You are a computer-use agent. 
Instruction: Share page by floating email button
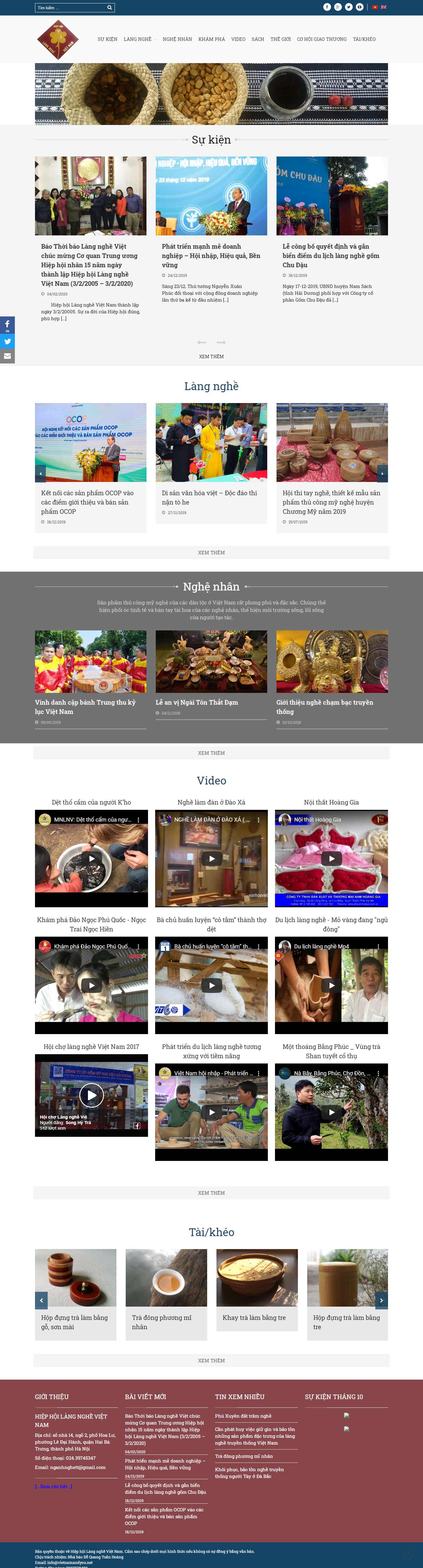[x=7, y=356]
